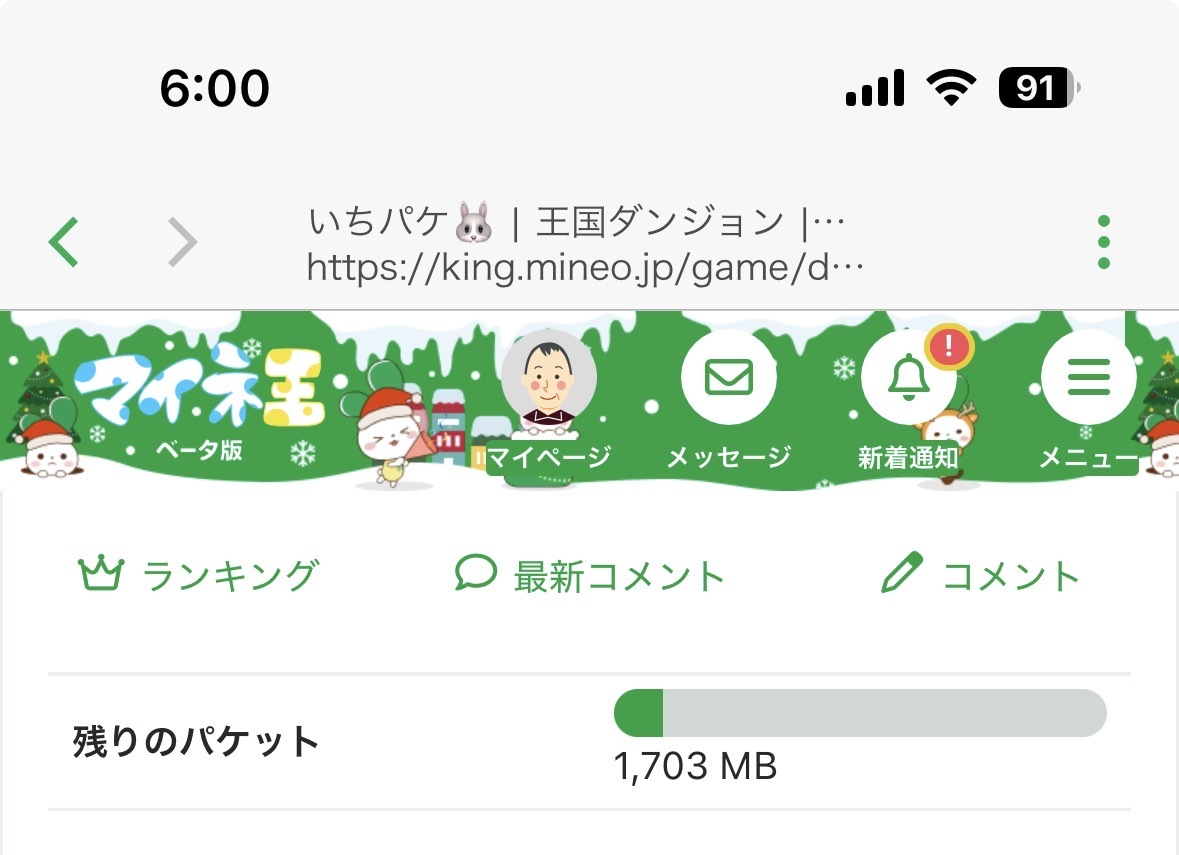The width and height of the screenshot is (1179, 855).
Task: Go back to the previous page
Action: tap(64, 243)
